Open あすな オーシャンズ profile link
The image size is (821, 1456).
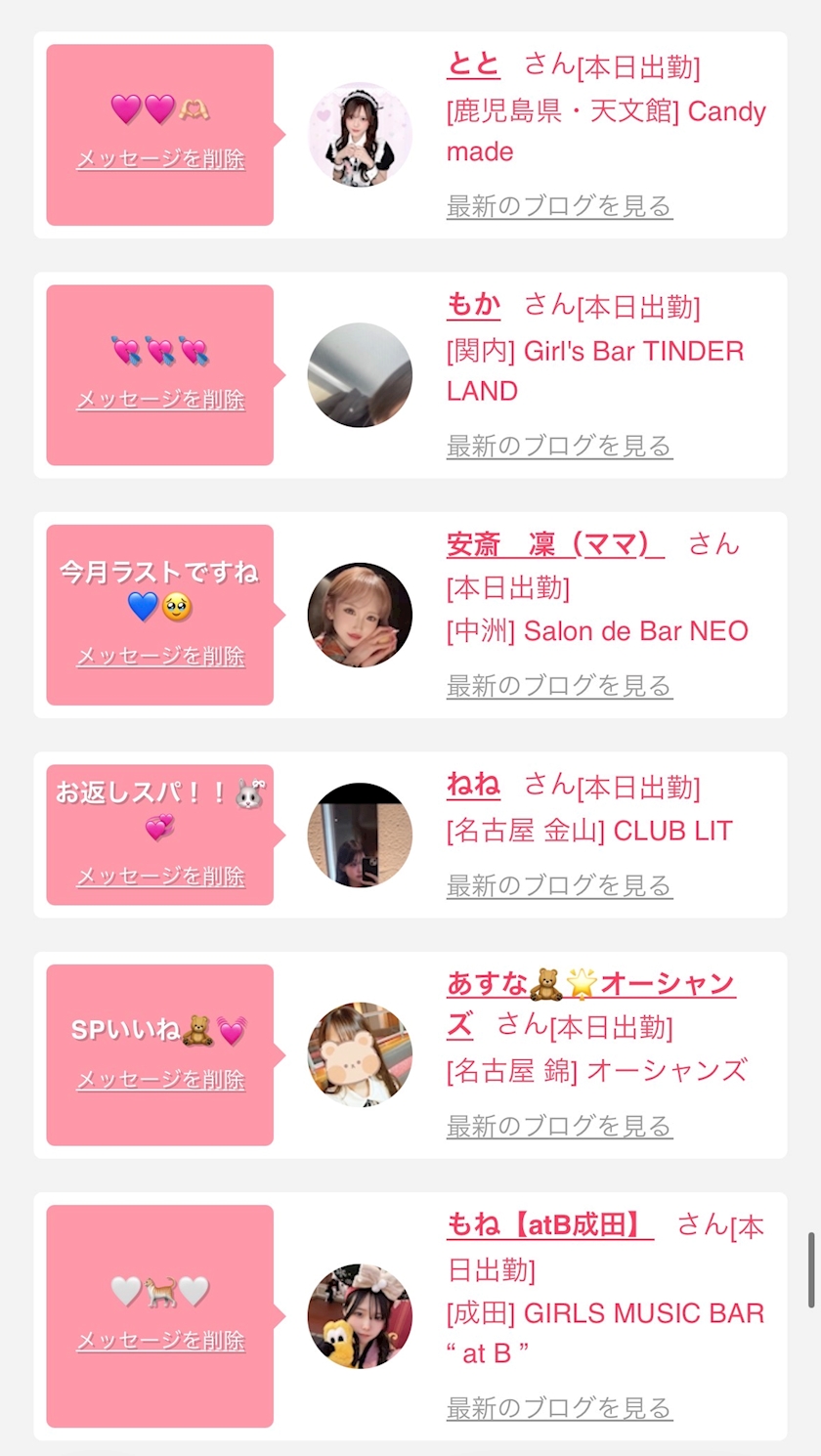point(590,984)
